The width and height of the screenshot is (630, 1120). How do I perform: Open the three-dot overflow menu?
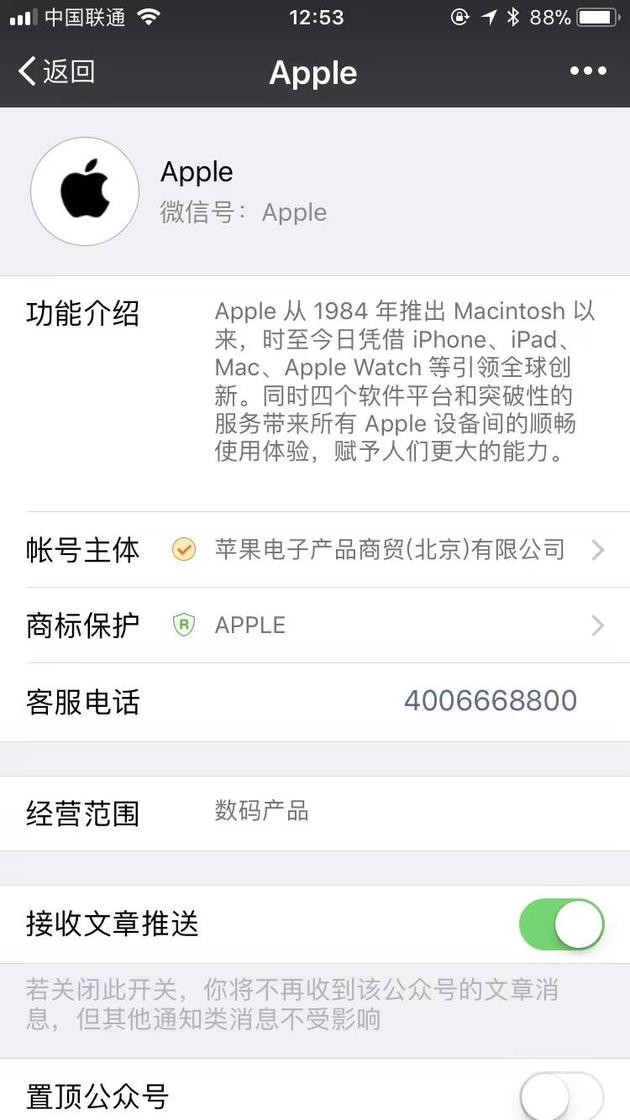point(587,71)
